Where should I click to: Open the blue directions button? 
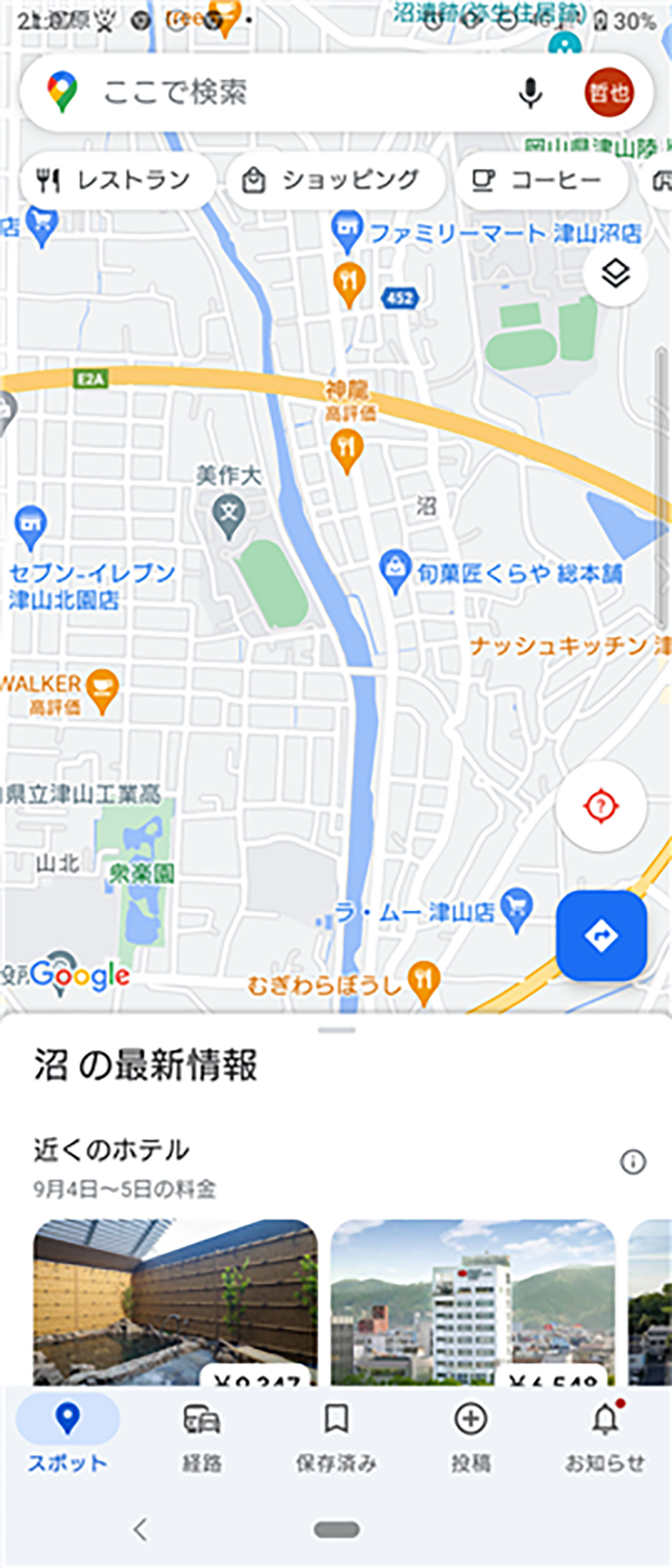tap(601, 936)
